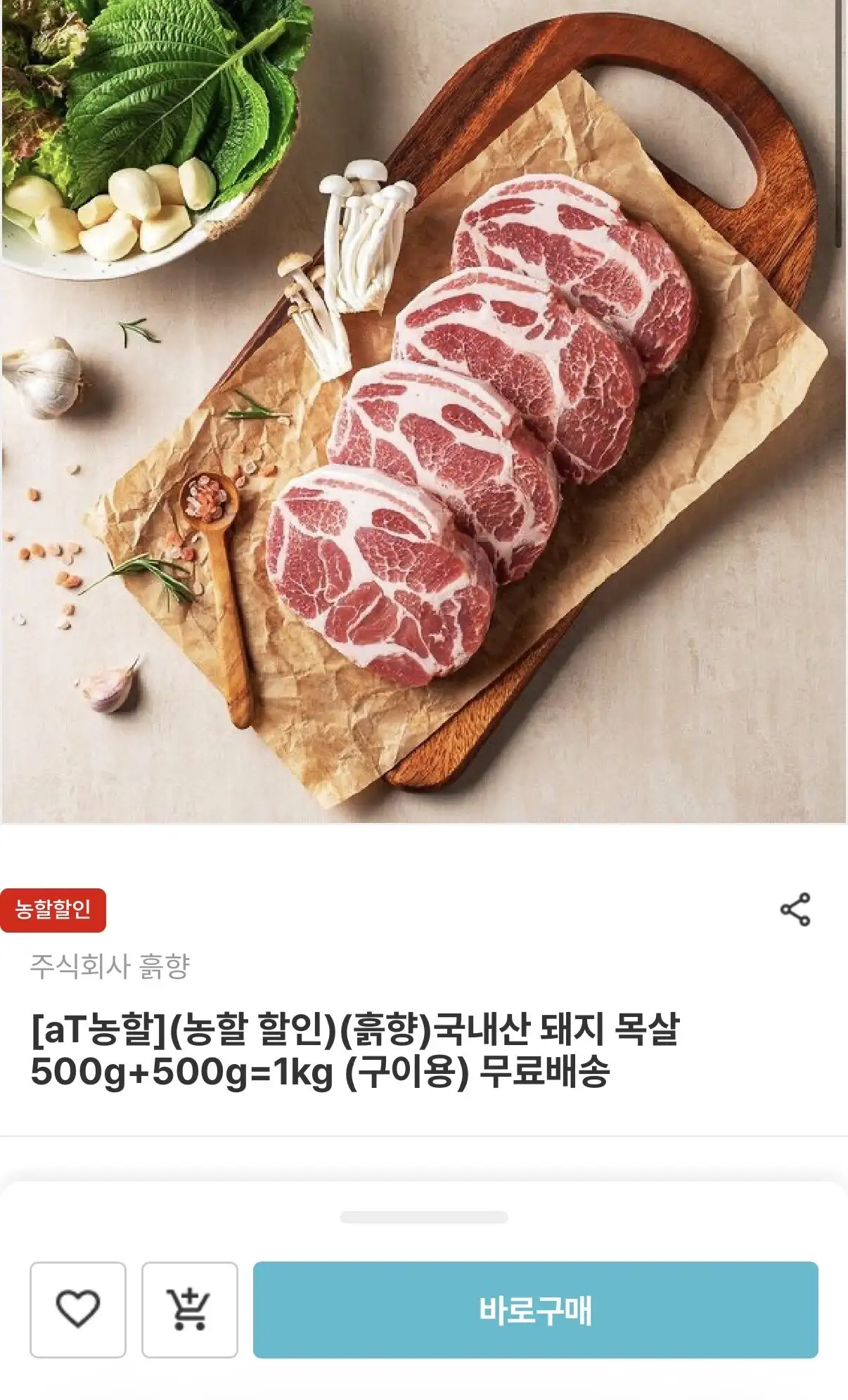Image resolution: width=848 pixels, height=1400 pixels.
Task: Share this pork product listing
Action: click(x=795, y=909)
